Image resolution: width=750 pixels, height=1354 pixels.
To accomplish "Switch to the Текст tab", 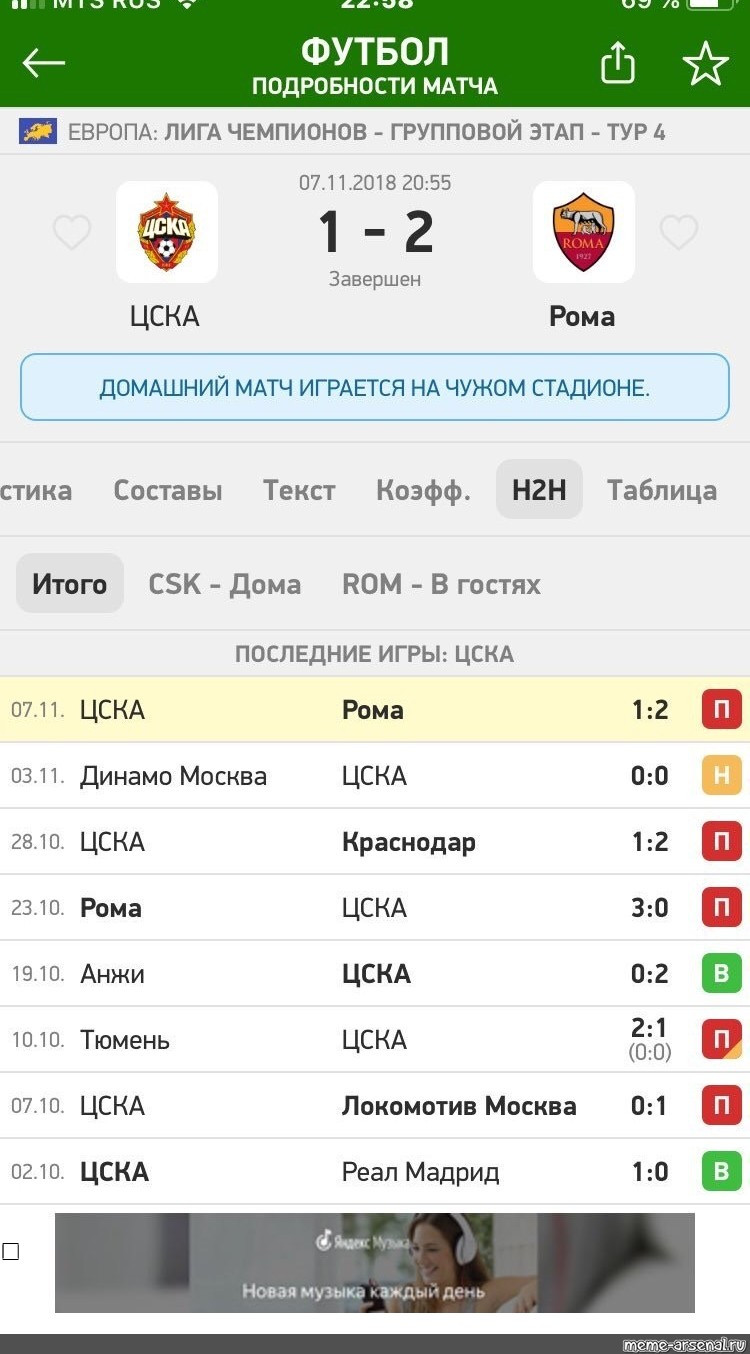I will [299, 490].
